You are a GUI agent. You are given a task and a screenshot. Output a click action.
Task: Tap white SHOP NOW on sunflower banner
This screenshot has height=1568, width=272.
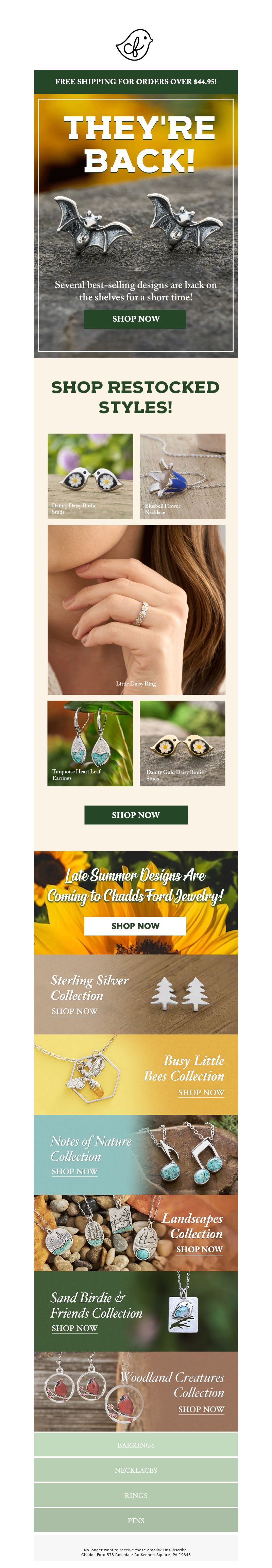135,925
